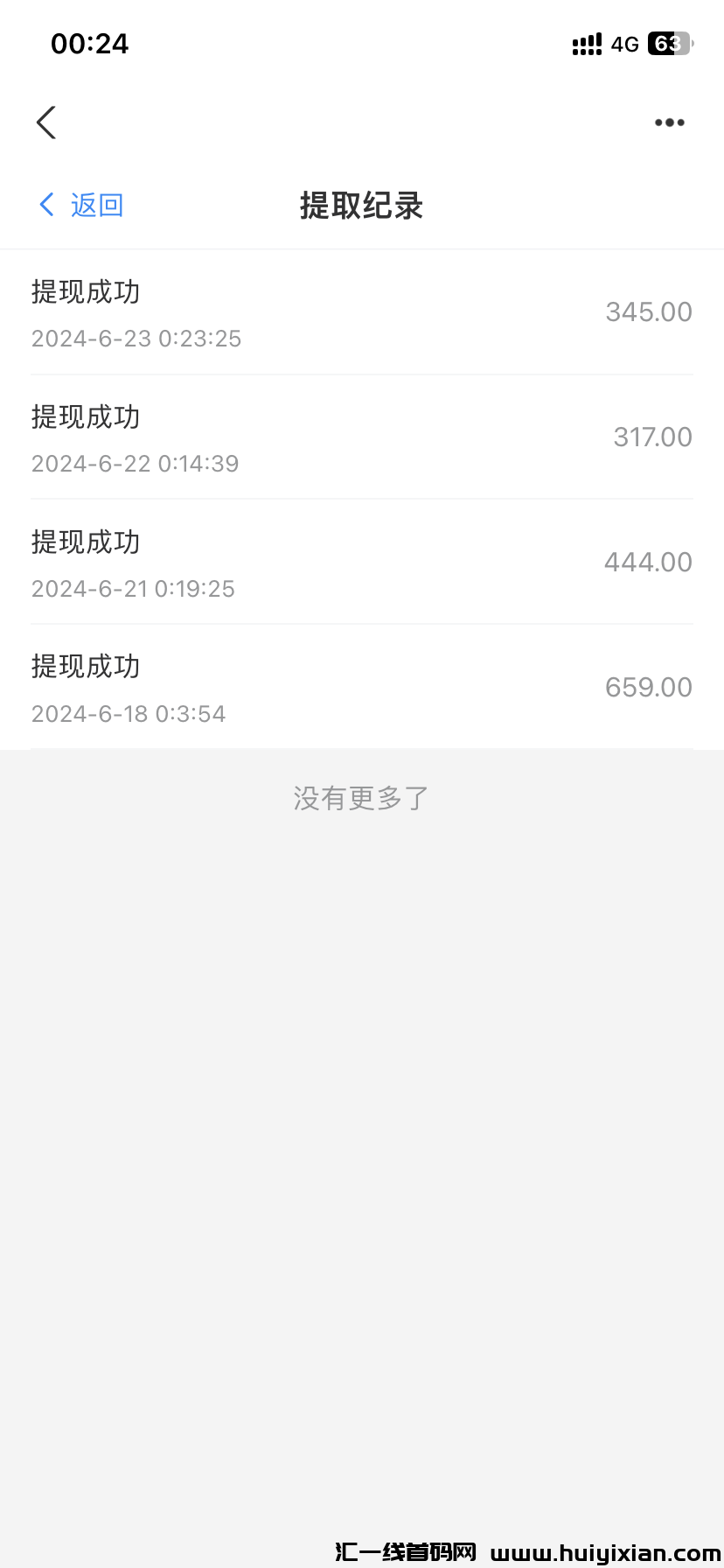
Task: Open the three-dot overflow menu
Action: [669, 122]
